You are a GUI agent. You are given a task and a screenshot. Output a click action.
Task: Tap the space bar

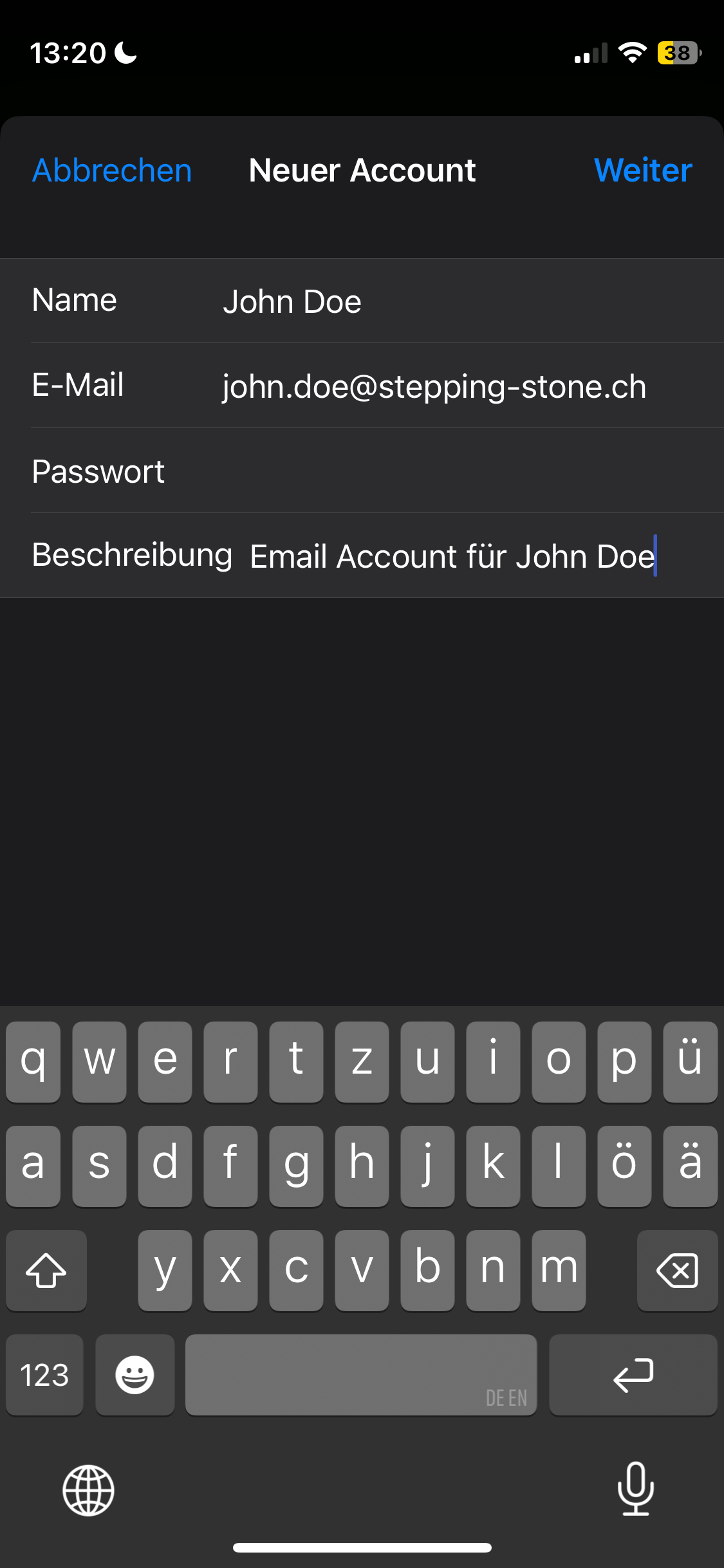[360, 1375]
